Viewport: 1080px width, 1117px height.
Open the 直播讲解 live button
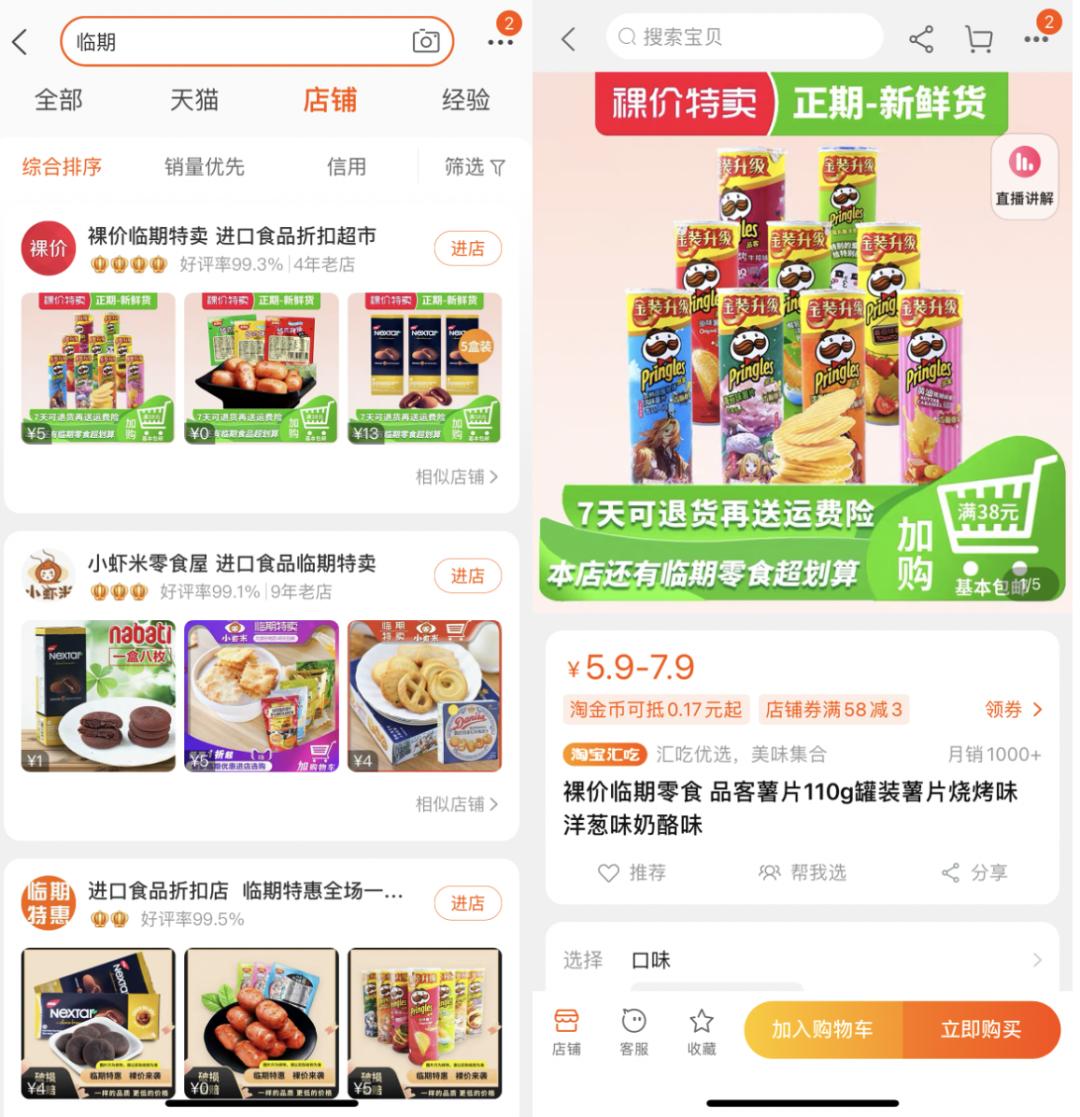click(x=1024, y=177)
